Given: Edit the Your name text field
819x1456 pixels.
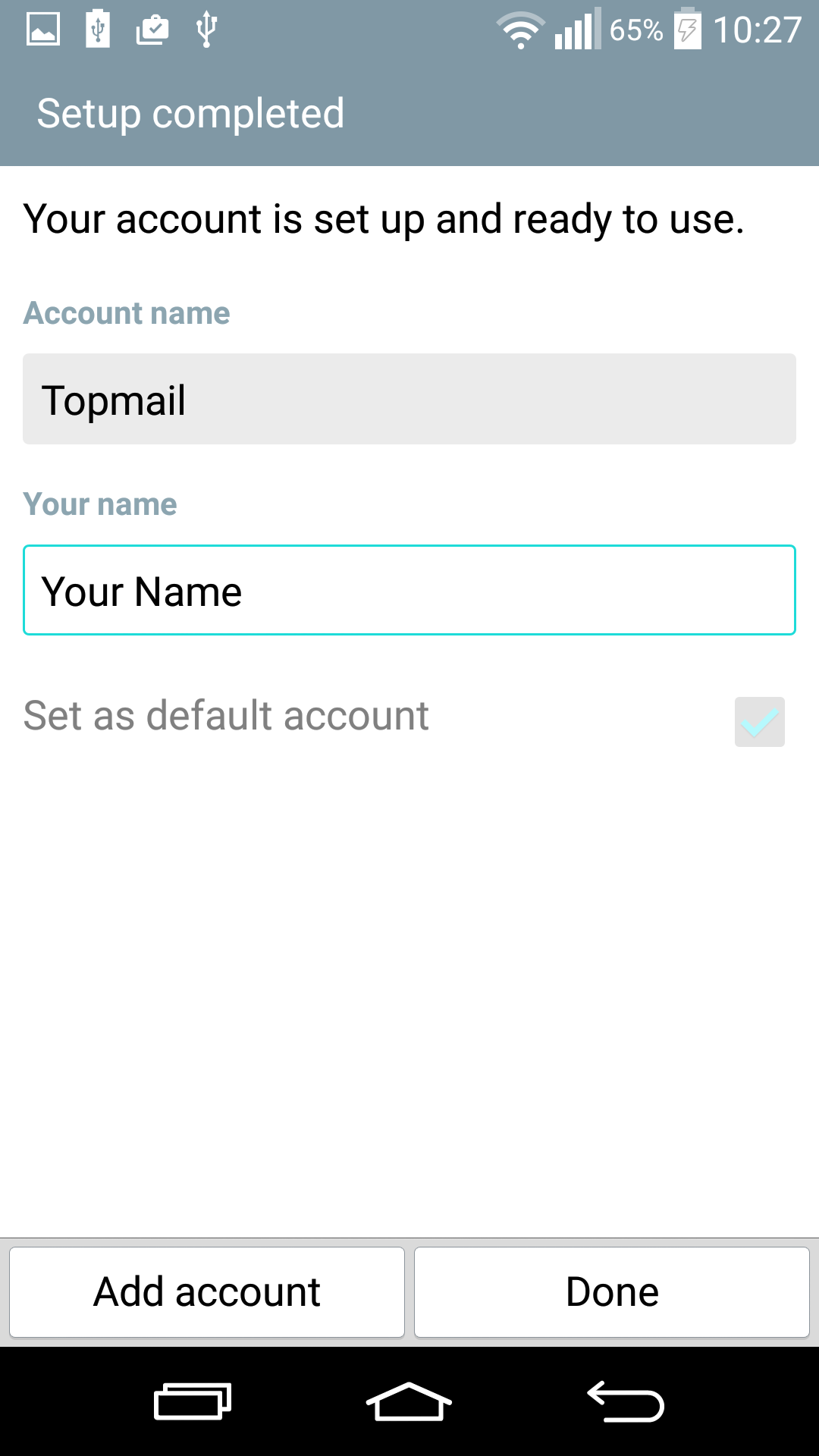Looking at the screenshot, I should click(x=409, y=590).
